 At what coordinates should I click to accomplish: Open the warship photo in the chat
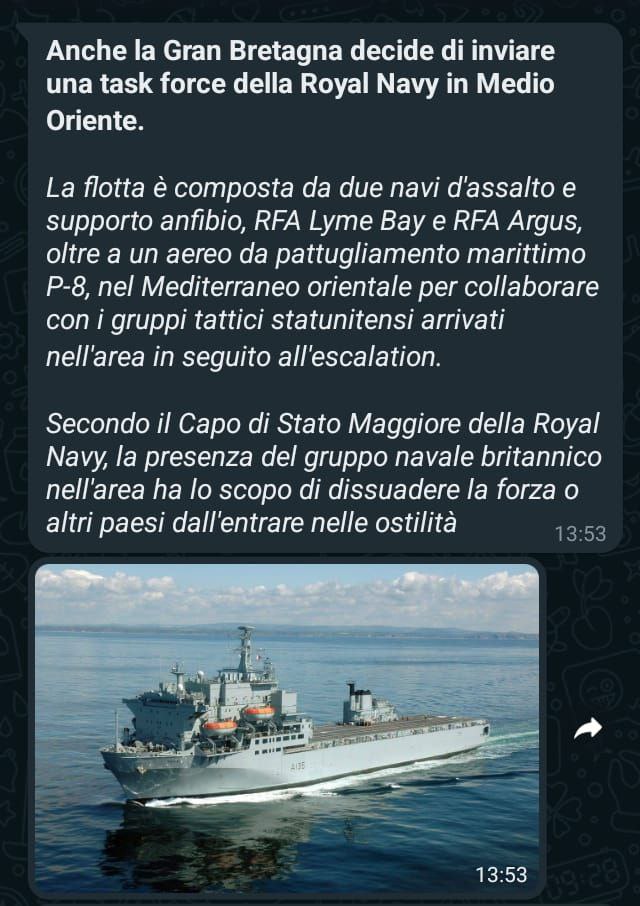287,728
